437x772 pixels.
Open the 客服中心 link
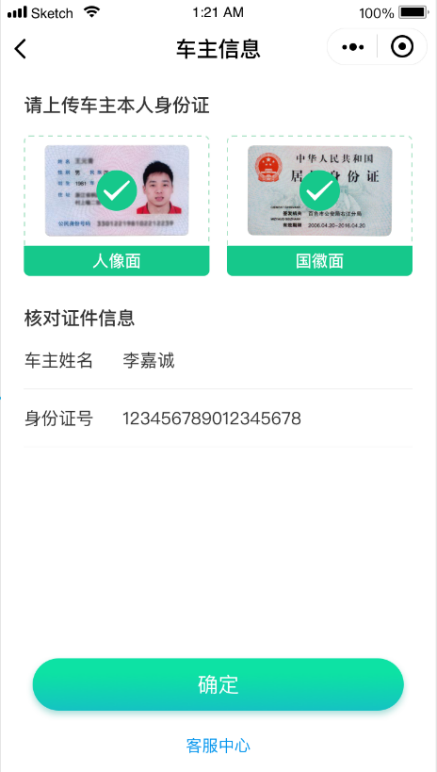[x=218, y=745]
